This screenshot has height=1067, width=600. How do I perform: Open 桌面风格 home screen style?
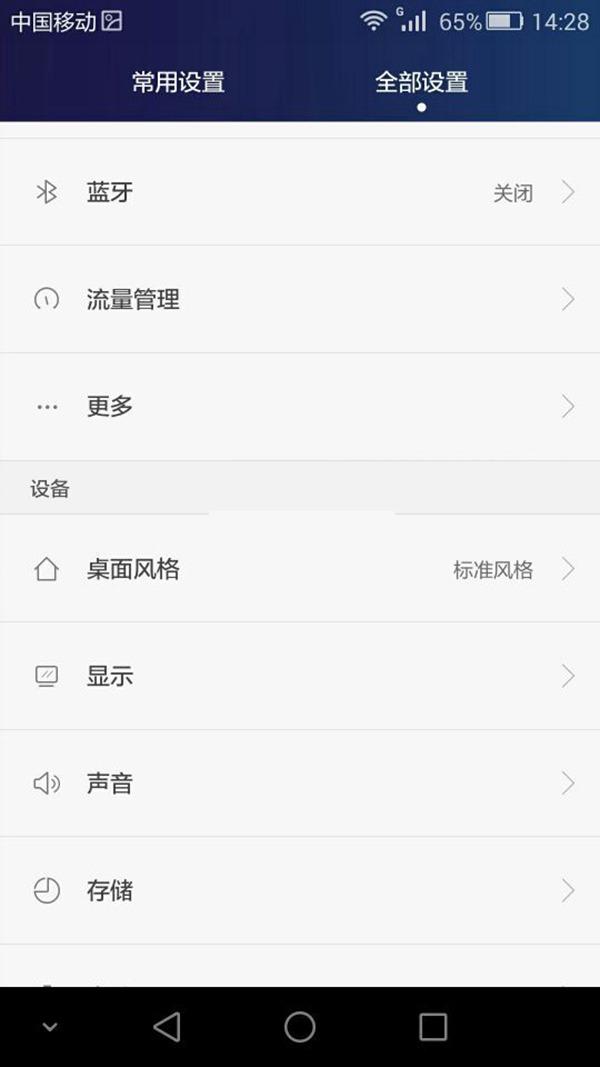[300, 570]
